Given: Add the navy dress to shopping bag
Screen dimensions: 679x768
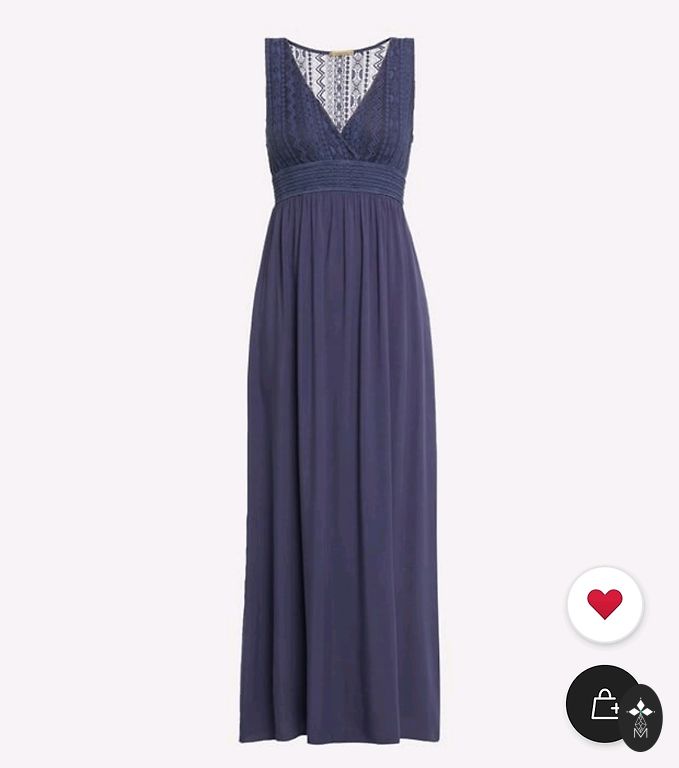Looking at the screenshot, I should click(602, 704).
